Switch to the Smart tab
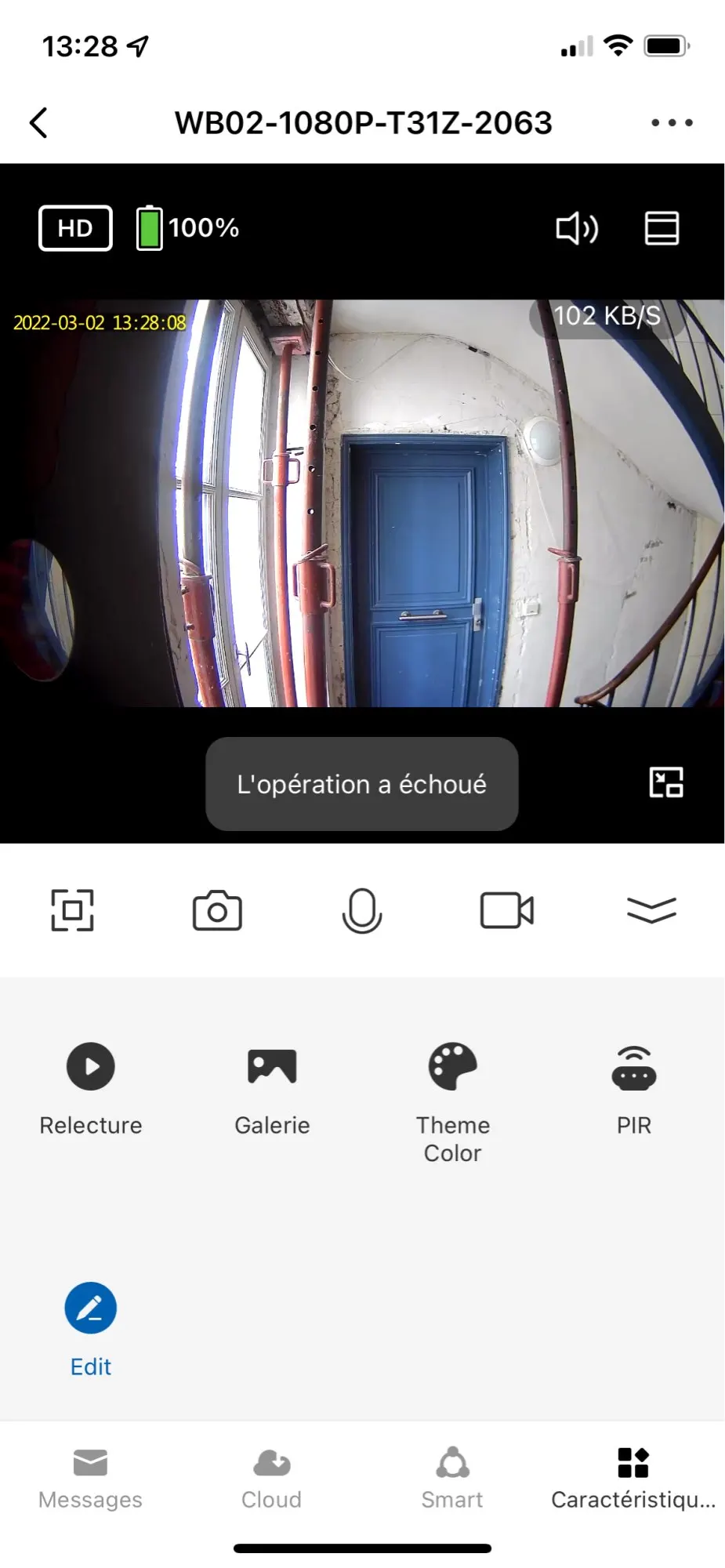The width and height of the screenshot is (725, 1568). (x=452, y=1479)
